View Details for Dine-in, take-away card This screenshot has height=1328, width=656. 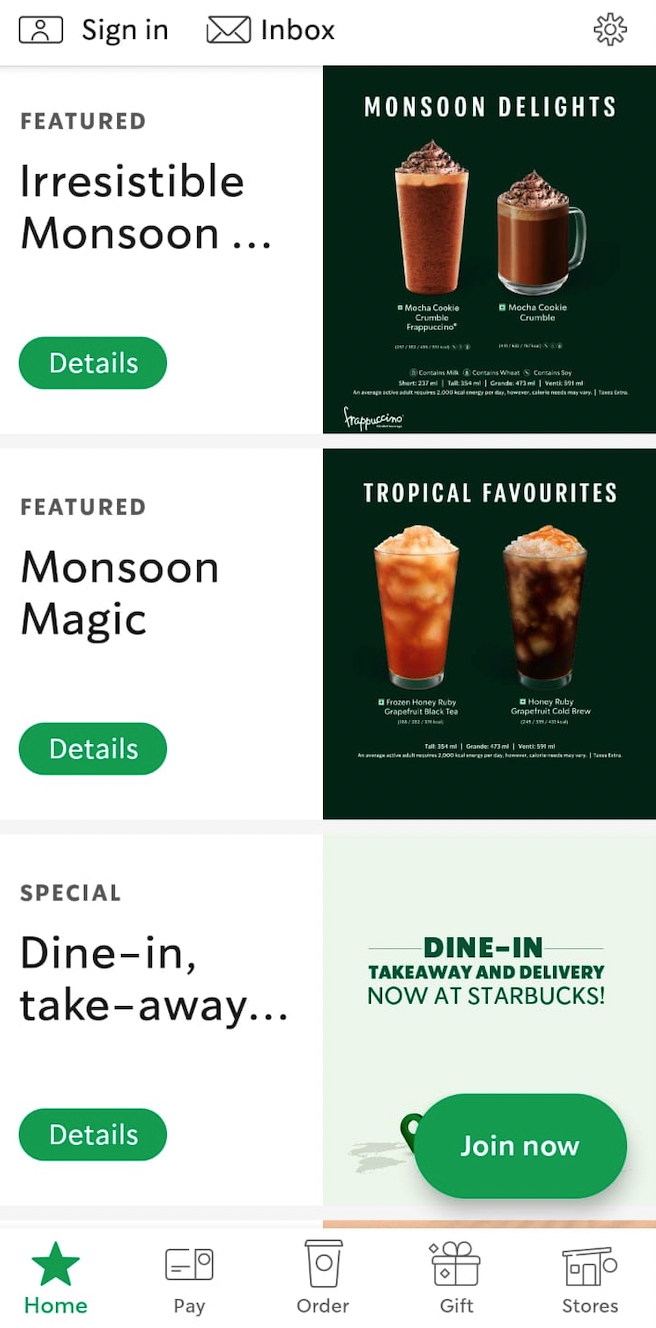(93, 1135)
